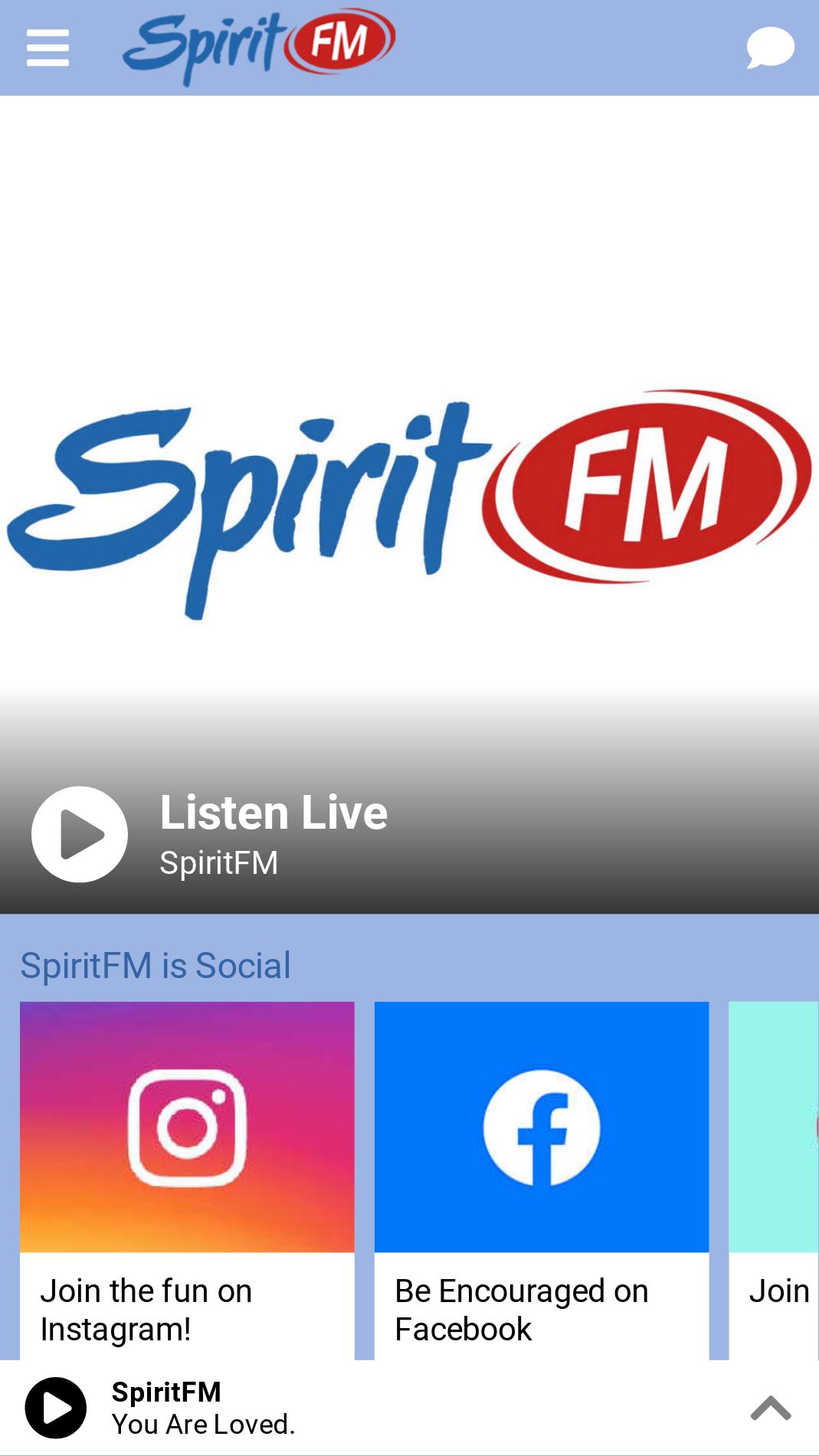Expand the mini player with the up chevron
This screenshot has width=819, height=1456.
click(771, 1408)
